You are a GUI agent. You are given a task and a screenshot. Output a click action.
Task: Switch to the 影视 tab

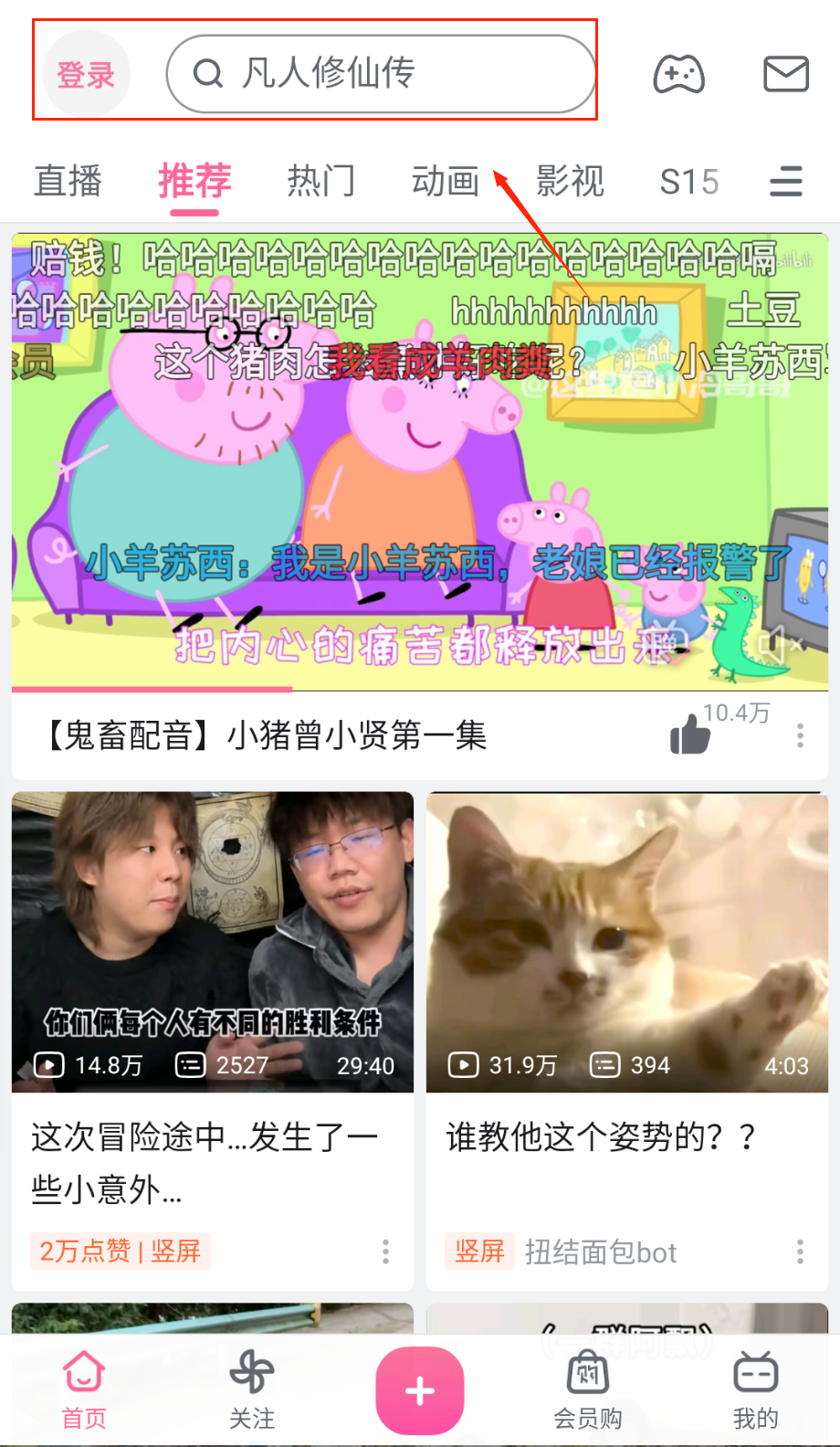coord(570,181)
